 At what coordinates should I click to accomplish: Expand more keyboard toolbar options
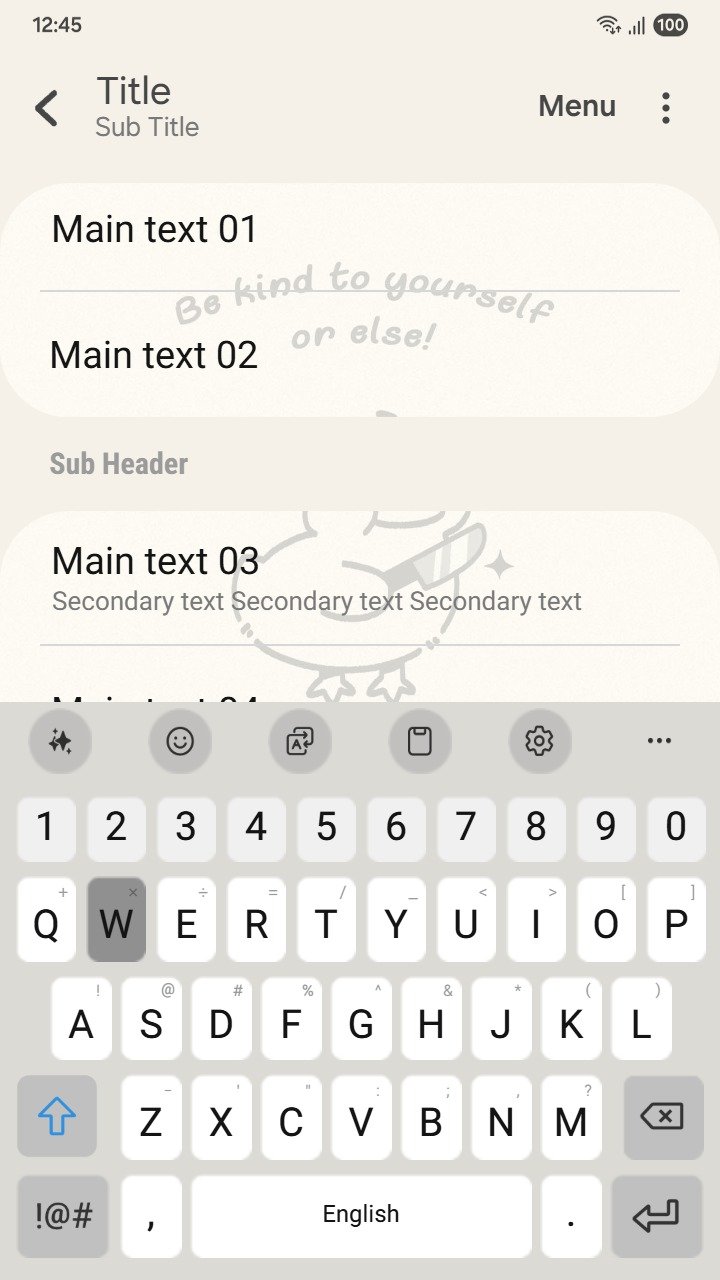[x=659, y=741]
